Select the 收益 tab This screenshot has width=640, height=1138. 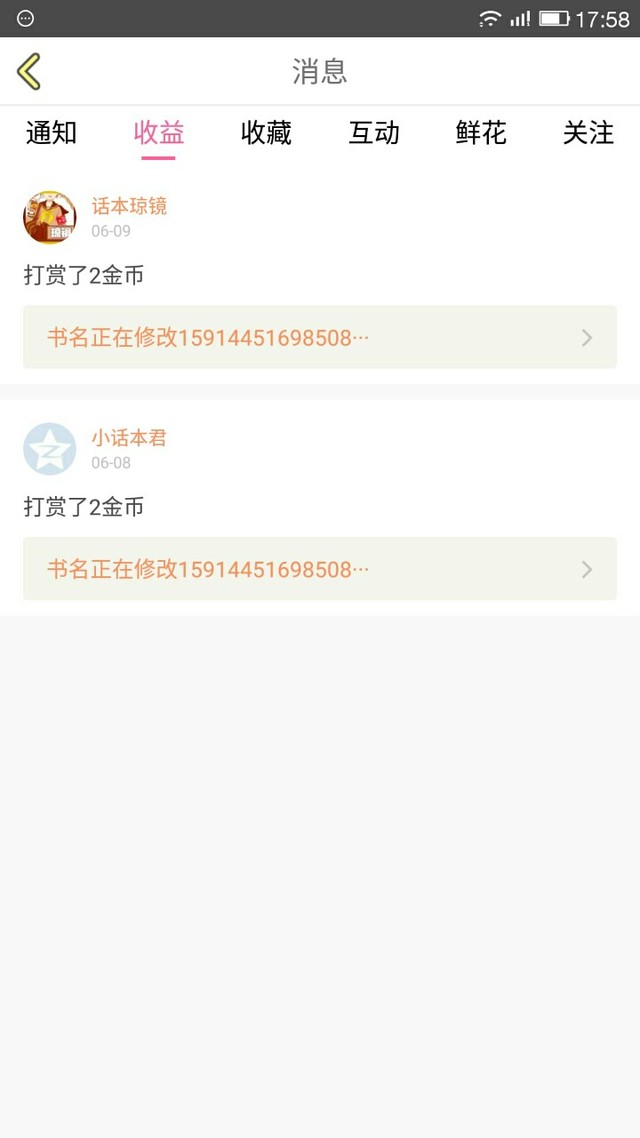(159, 133)
